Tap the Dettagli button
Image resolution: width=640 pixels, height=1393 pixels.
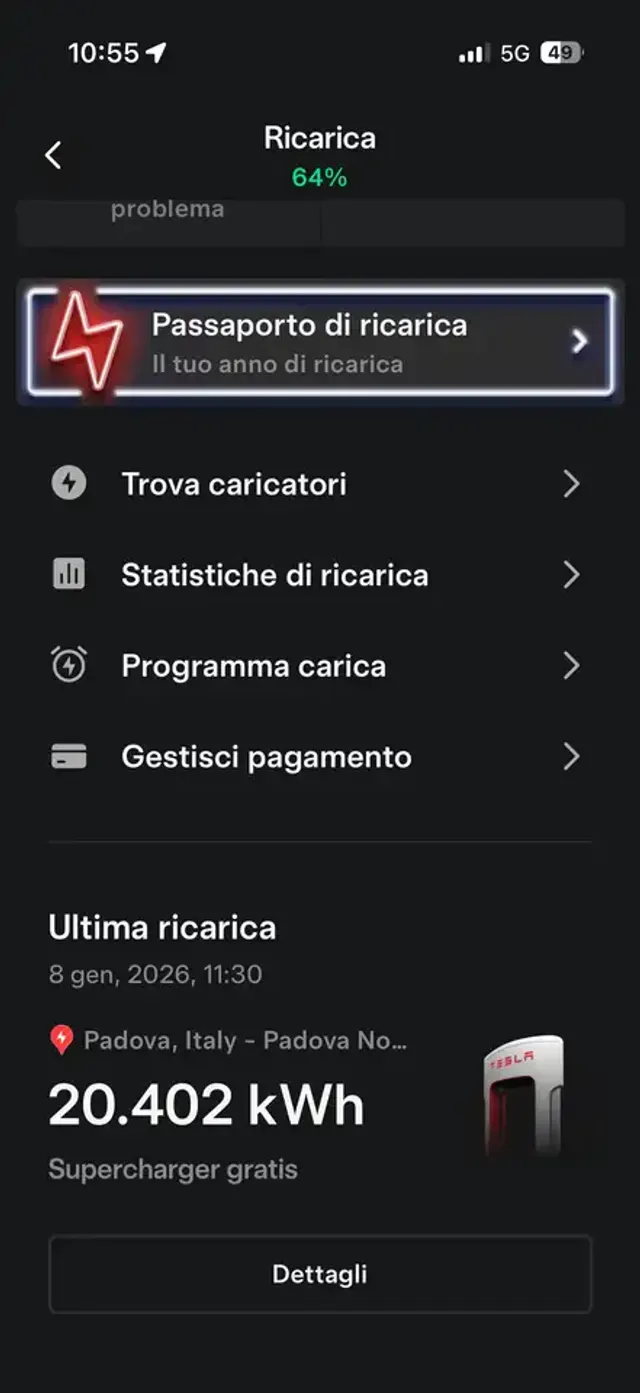(x=320, y=1274)
